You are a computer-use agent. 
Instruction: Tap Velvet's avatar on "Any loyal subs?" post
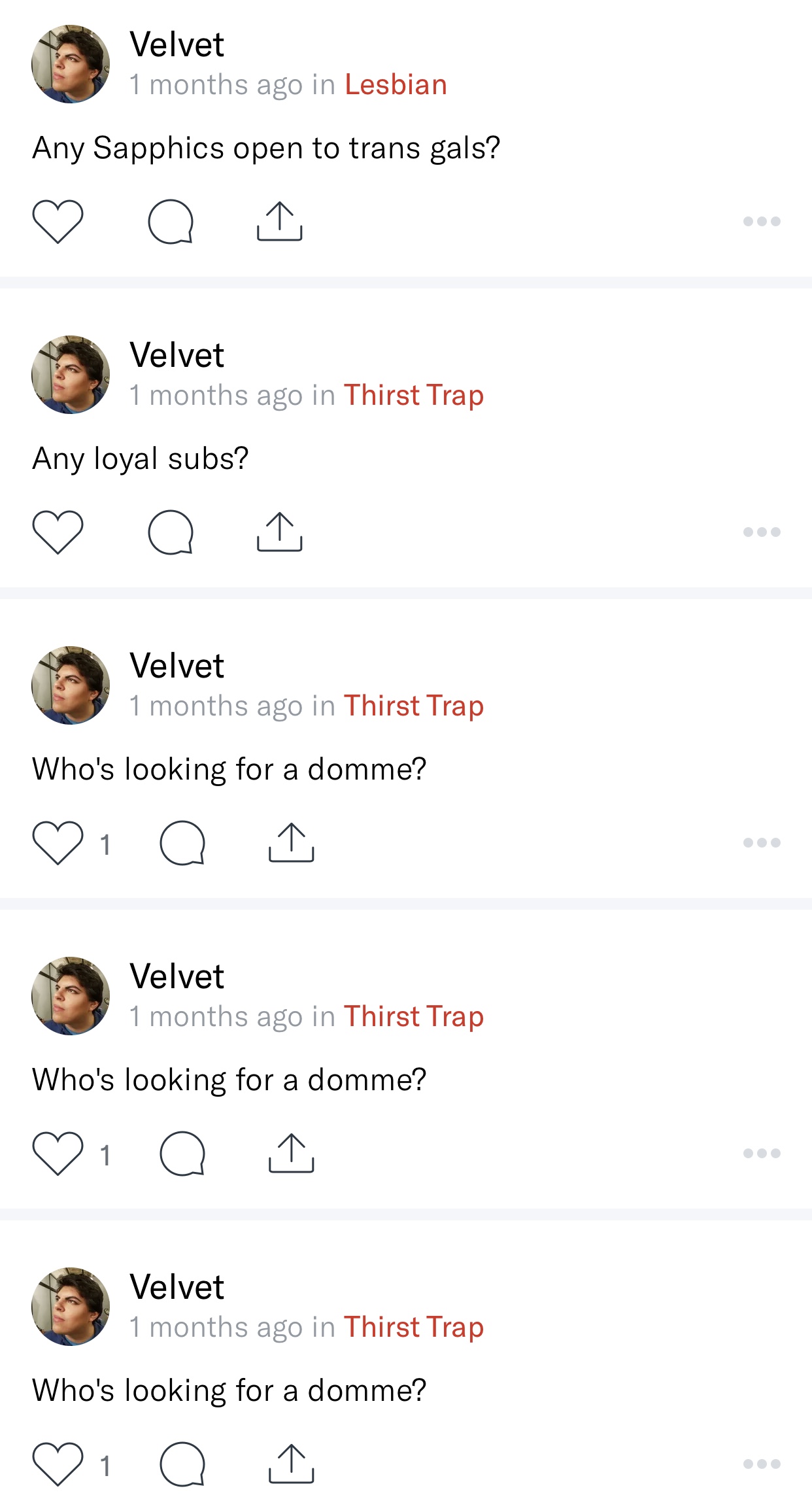point(71,375)
